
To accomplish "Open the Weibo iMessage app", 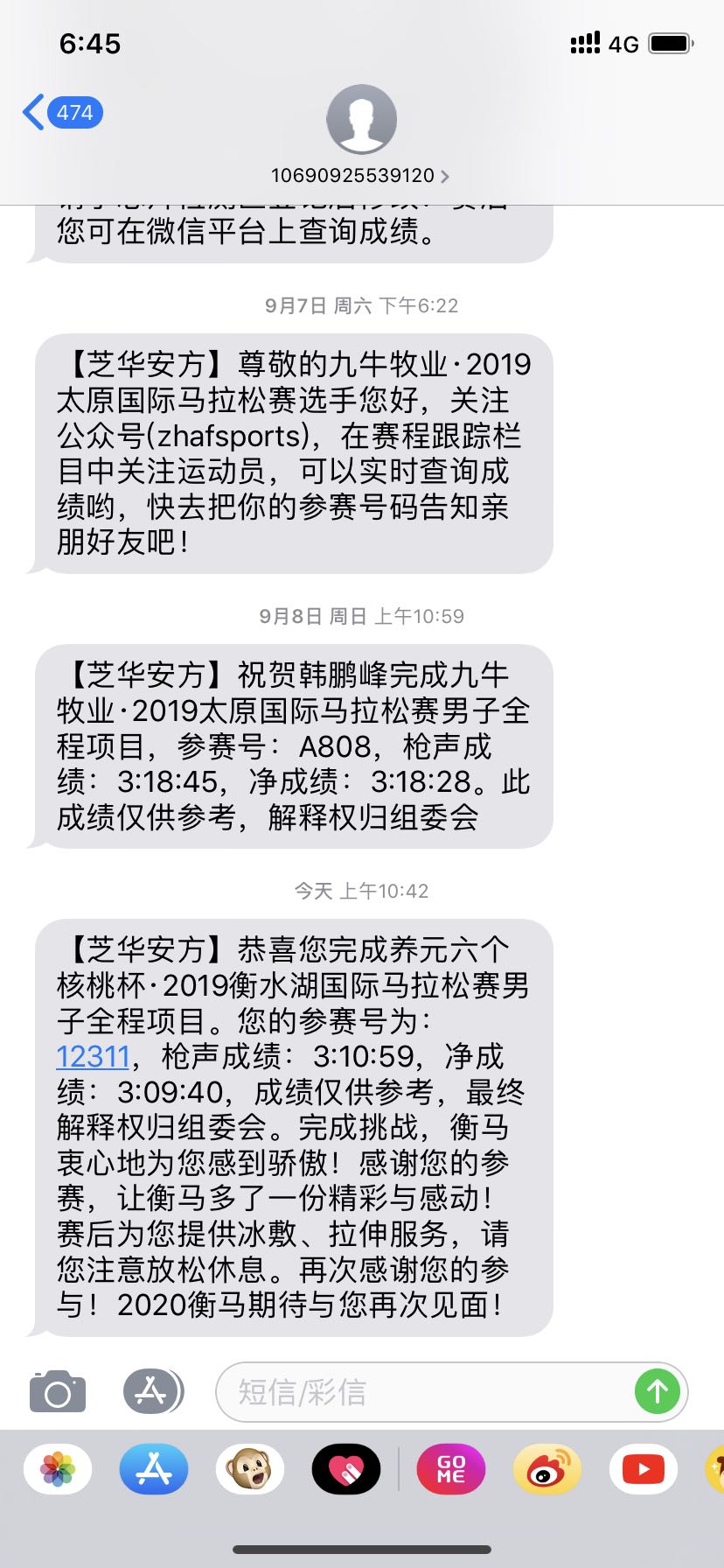I will (547, 1469).
